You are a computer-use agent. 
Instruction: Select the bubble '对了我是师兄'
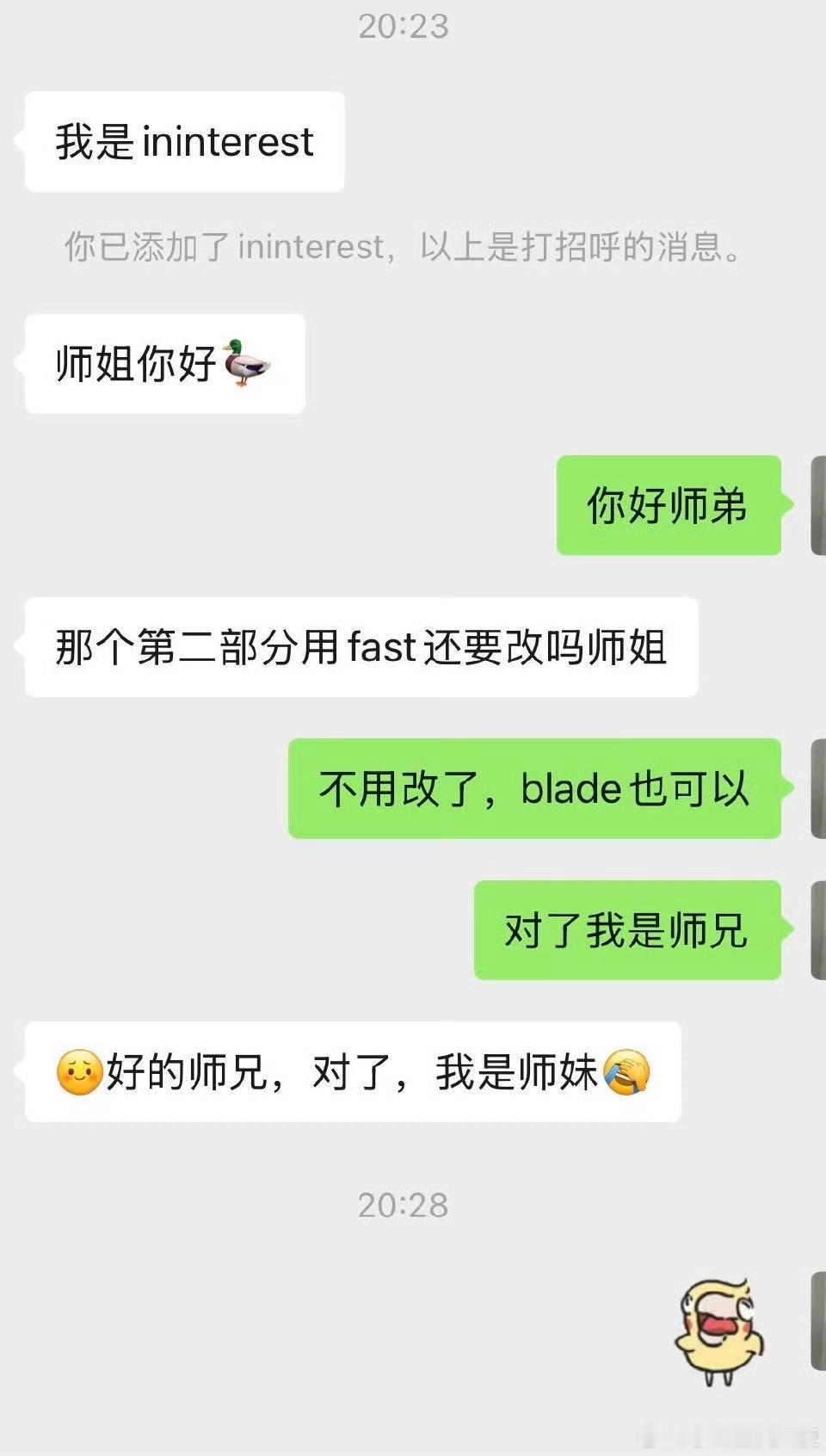(628, 930)
